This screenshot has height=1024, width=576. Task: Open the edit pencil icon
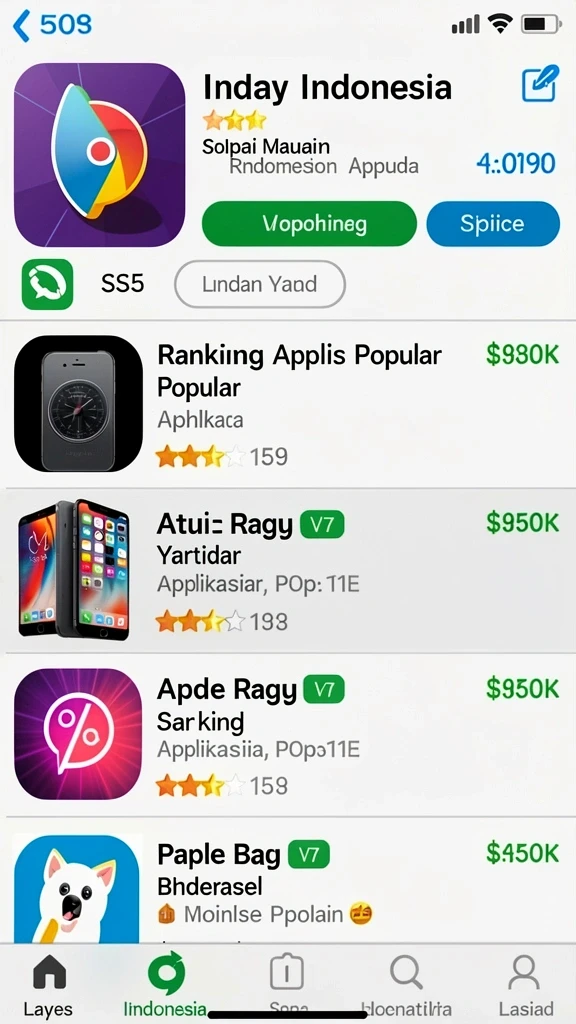540,84
